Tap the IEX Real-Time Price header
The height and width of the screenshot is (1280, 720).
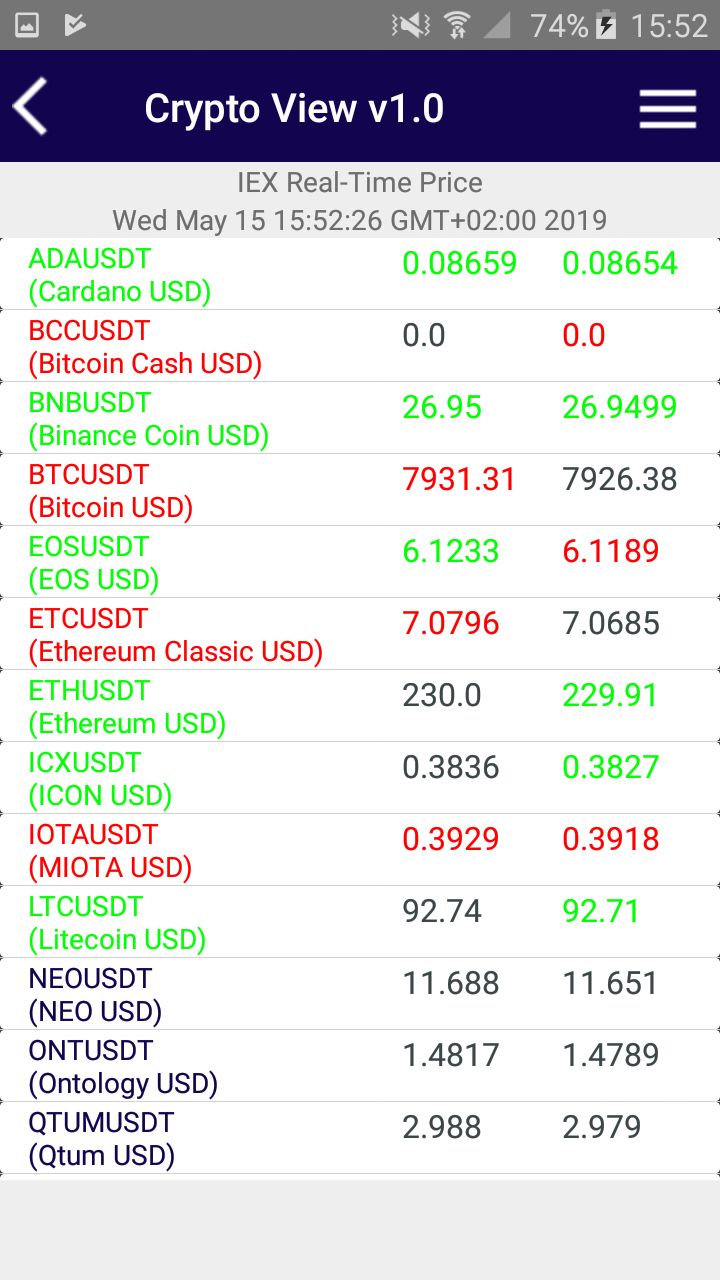[360, 183]
